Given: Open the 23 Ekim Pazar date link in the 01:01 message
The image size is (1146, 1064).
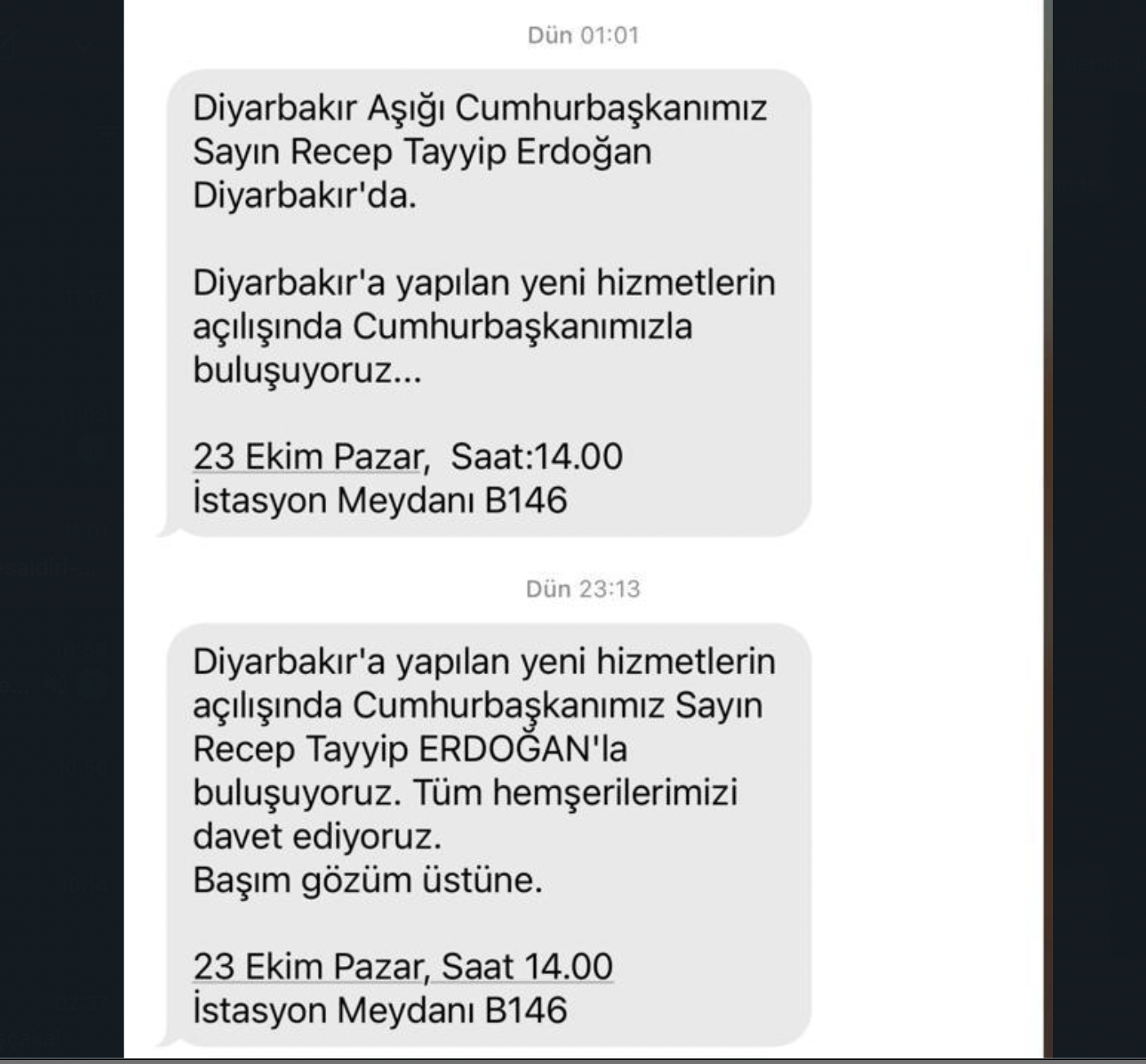Looking at the screenshot, I should point(308,456).
